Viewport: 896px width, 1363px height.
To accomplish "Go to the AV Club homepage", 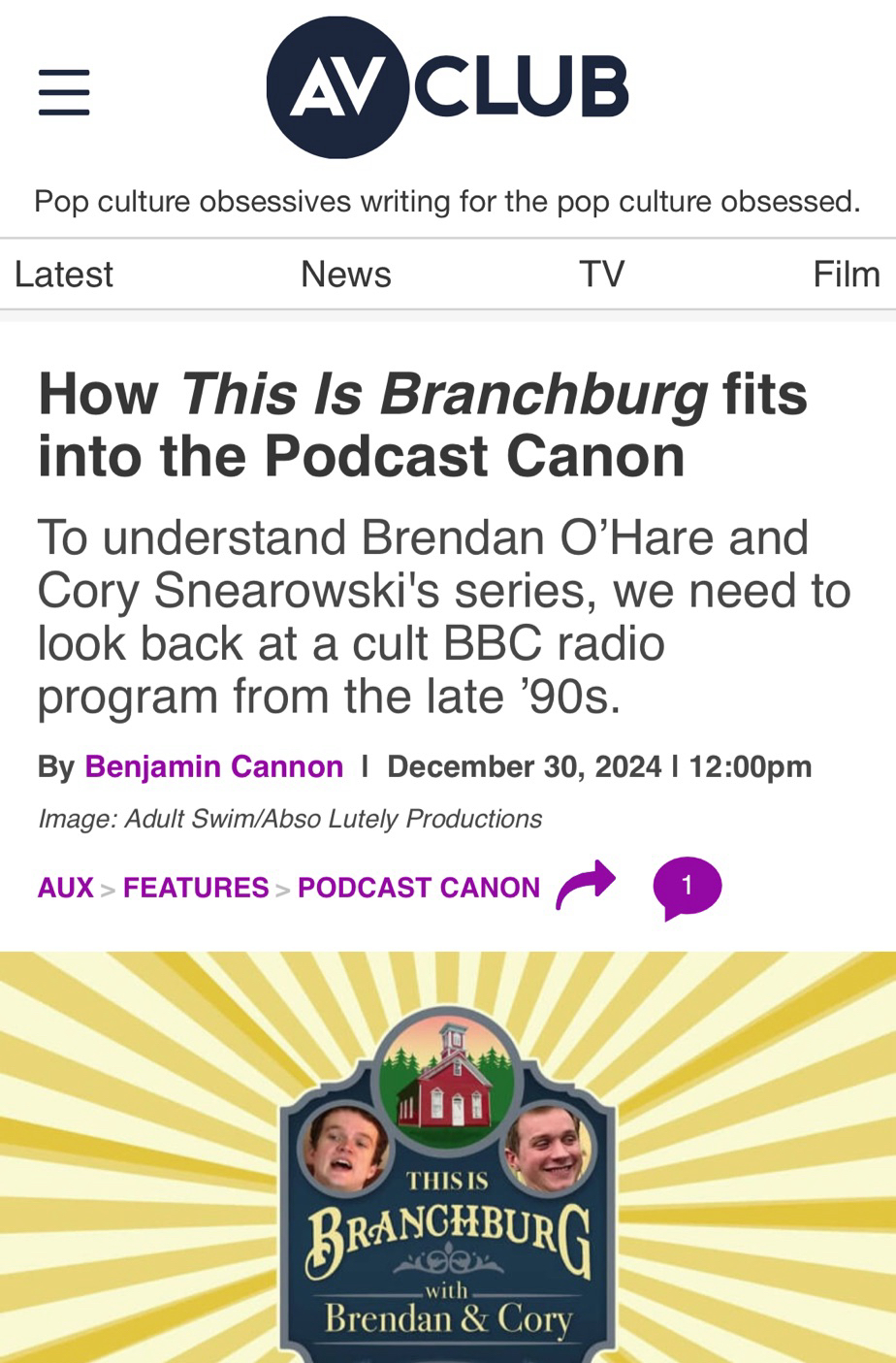I will [447, 87].
